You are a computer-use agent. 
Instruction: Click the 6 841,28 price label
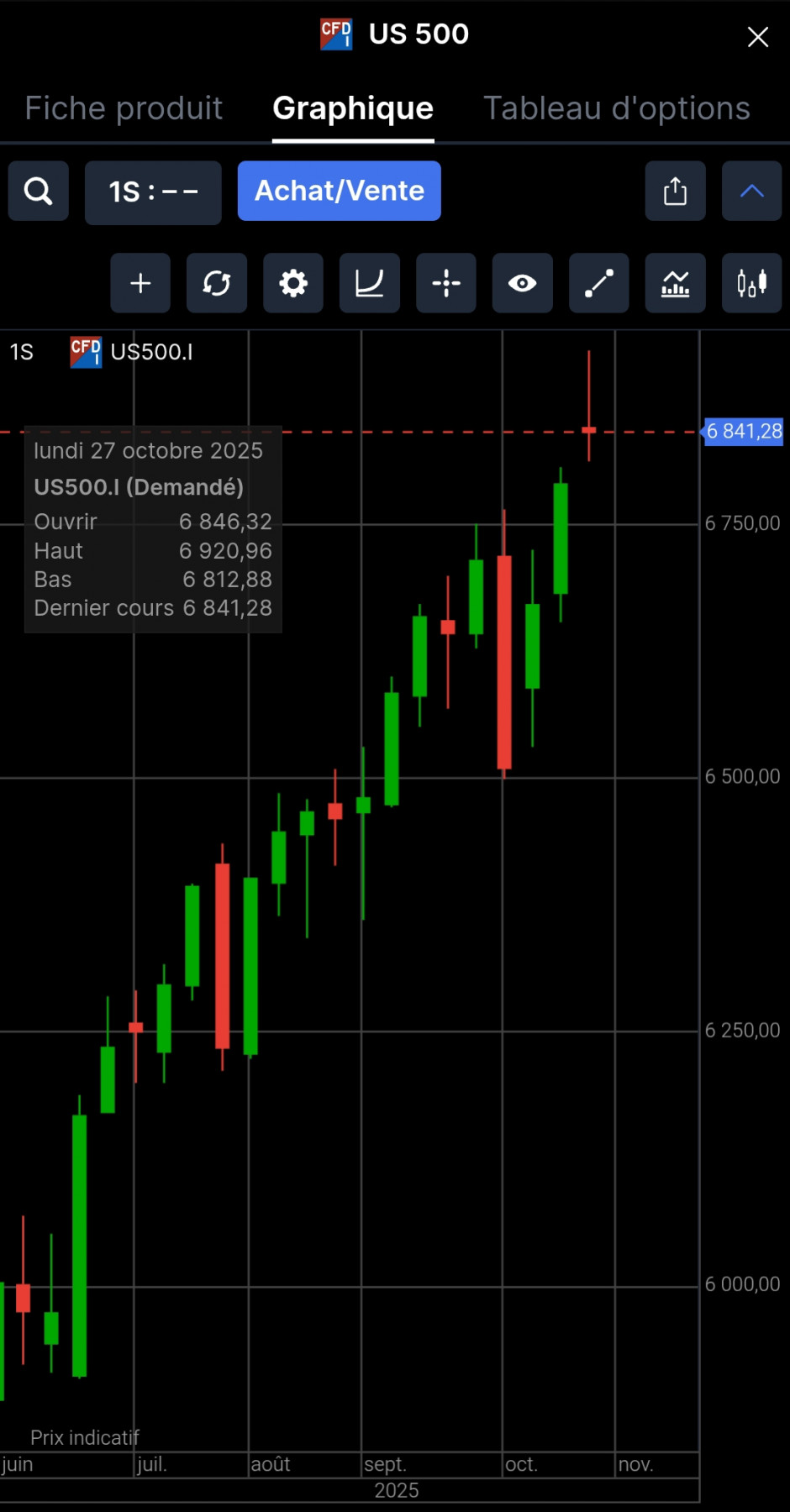[743, 431]
